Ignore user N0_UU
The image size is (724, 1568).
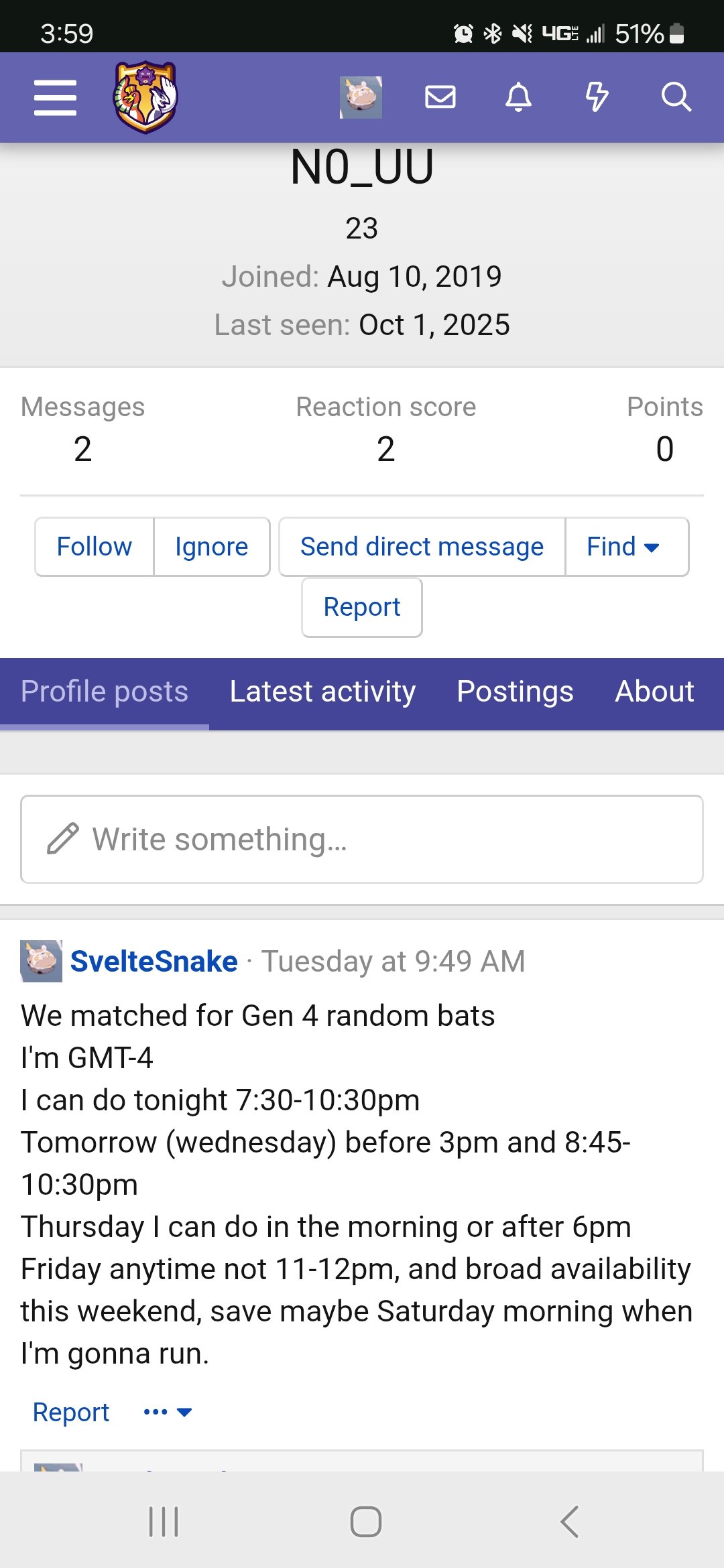pos(211,547)
